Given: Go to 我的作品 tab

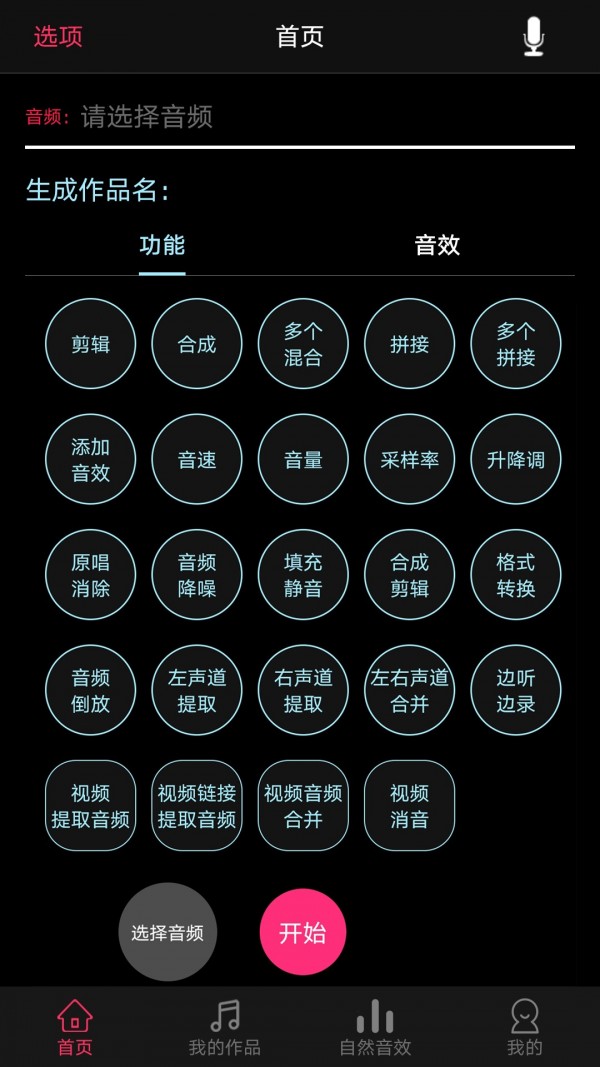Looking at the screenshot, I should click(225, 1028).
